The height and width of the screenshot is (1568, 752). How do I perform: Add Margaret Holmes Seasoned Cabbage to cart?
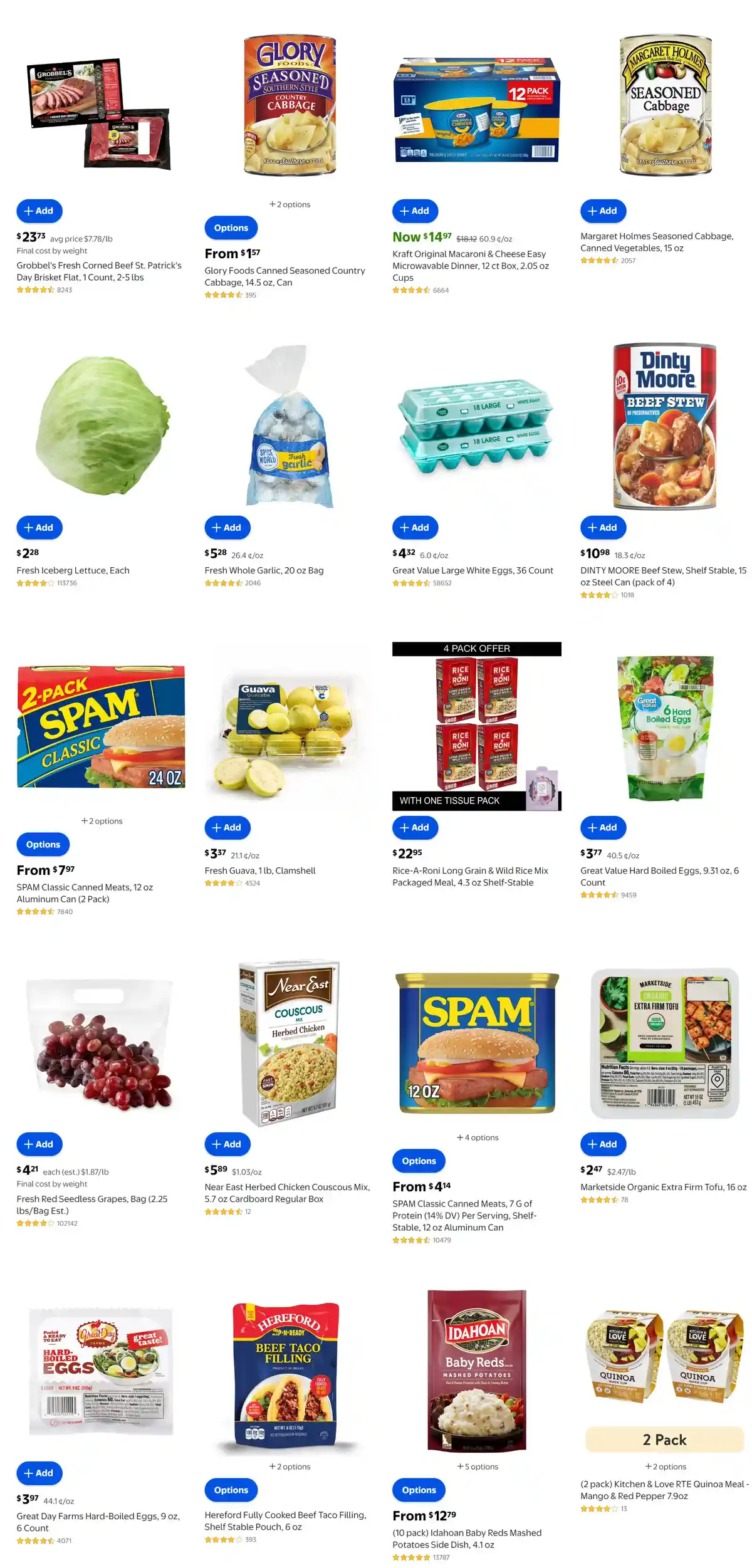point(603,211)
